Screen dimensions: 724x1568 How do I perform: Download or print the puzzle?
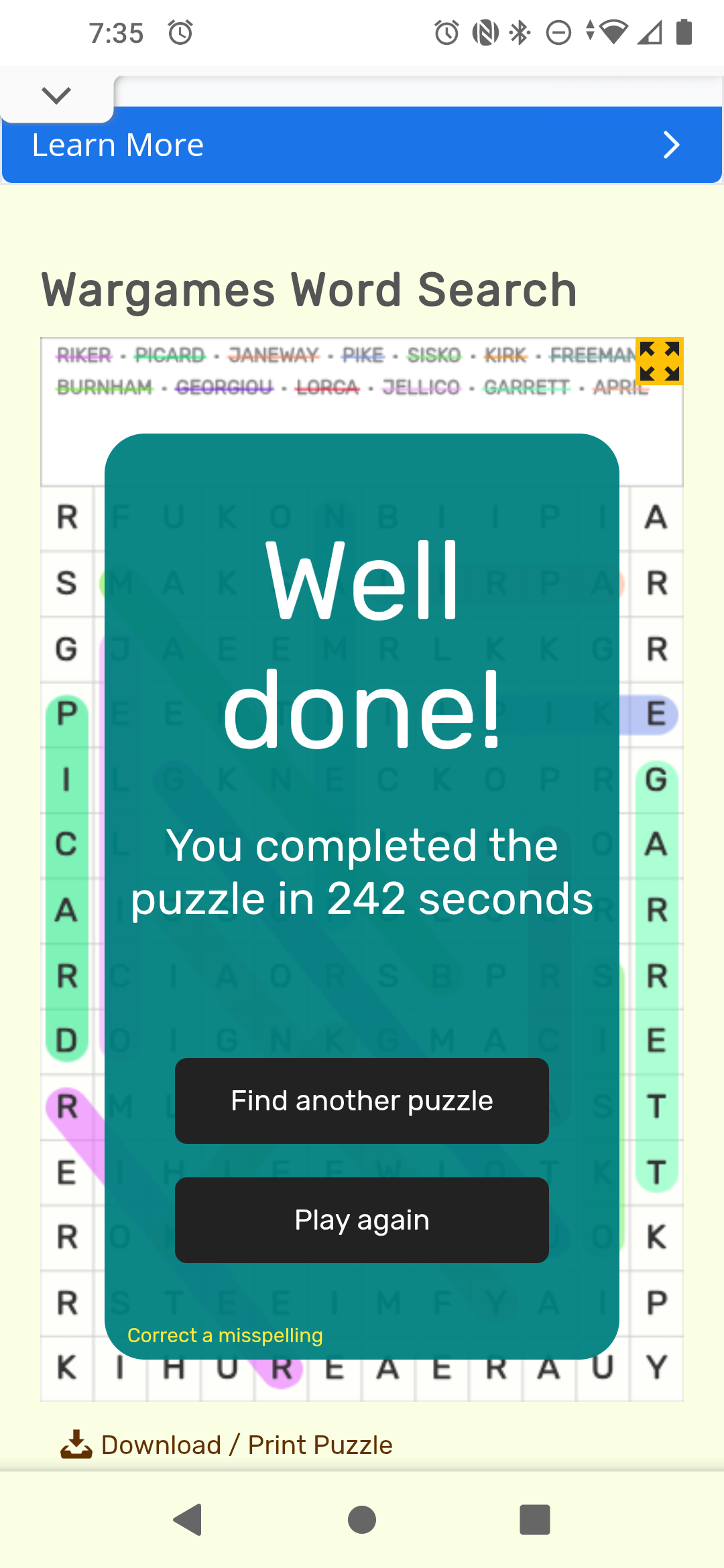click(x=227, y=1445)
